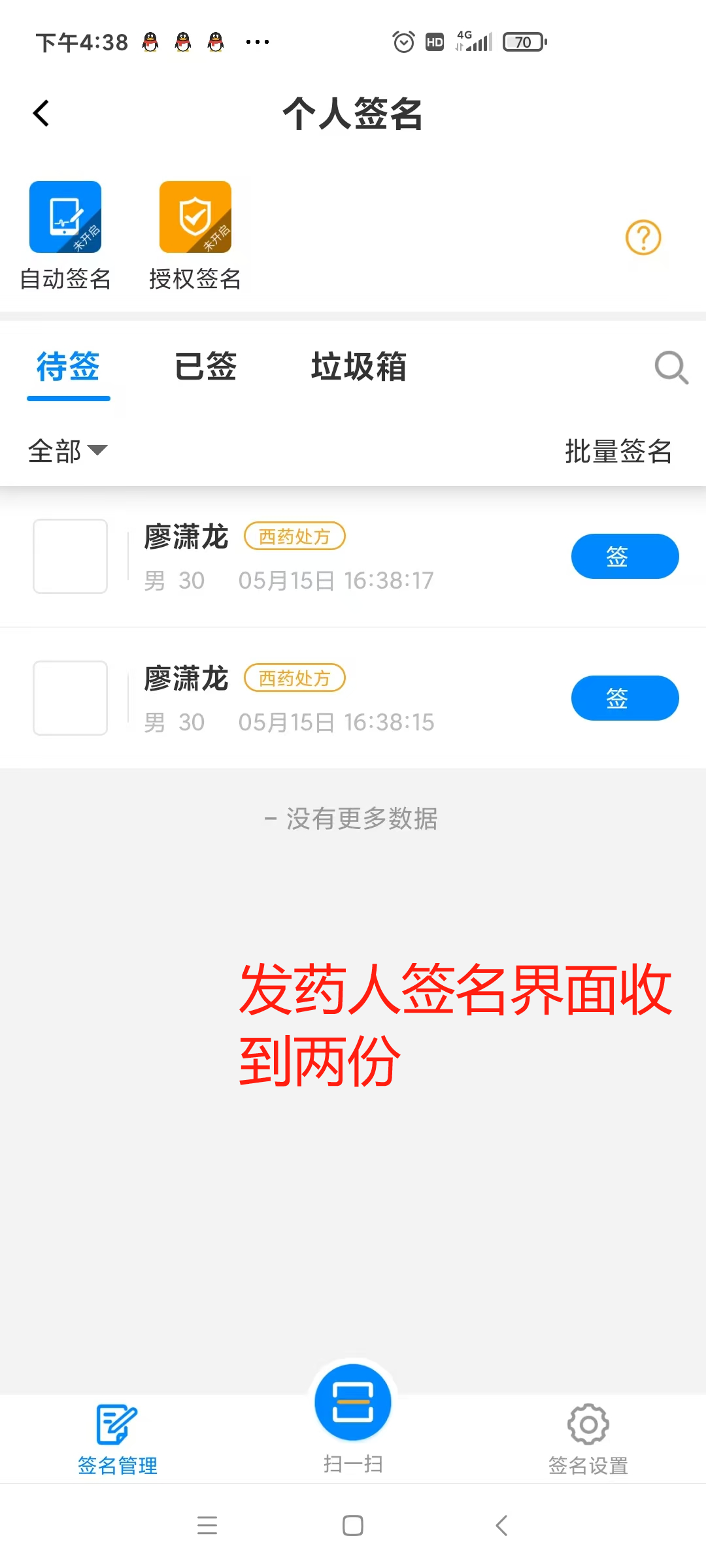Open 自动签名 feature
Viewport: 706px width, 1568px height.
pyautogui.click(x=65, y=218)
